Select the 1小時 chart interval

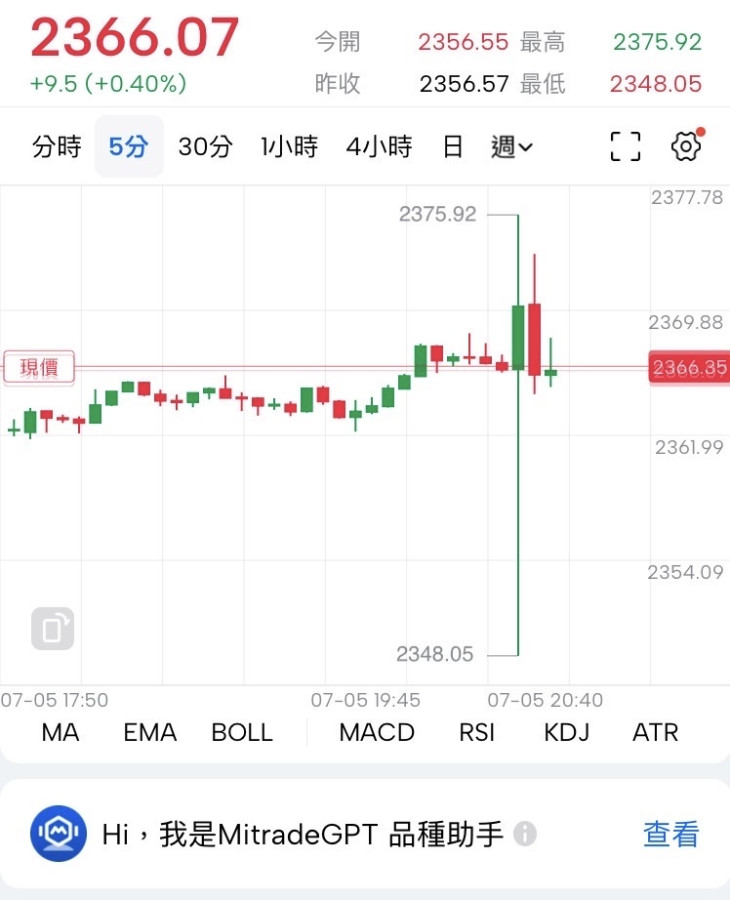coord(289,147)
